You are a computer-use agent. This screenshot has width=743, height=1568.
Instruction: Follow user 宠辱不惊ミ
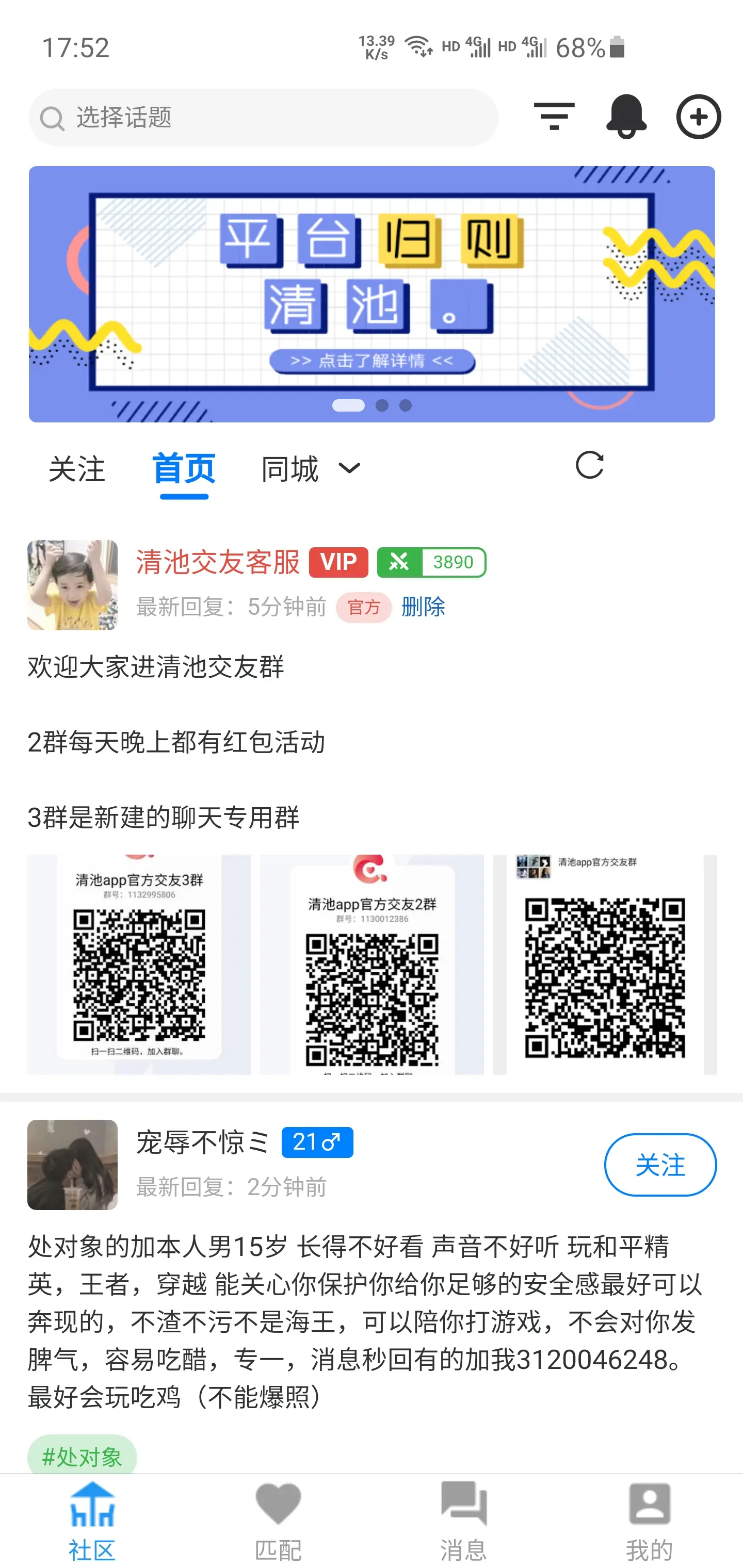click(660, 1165)
